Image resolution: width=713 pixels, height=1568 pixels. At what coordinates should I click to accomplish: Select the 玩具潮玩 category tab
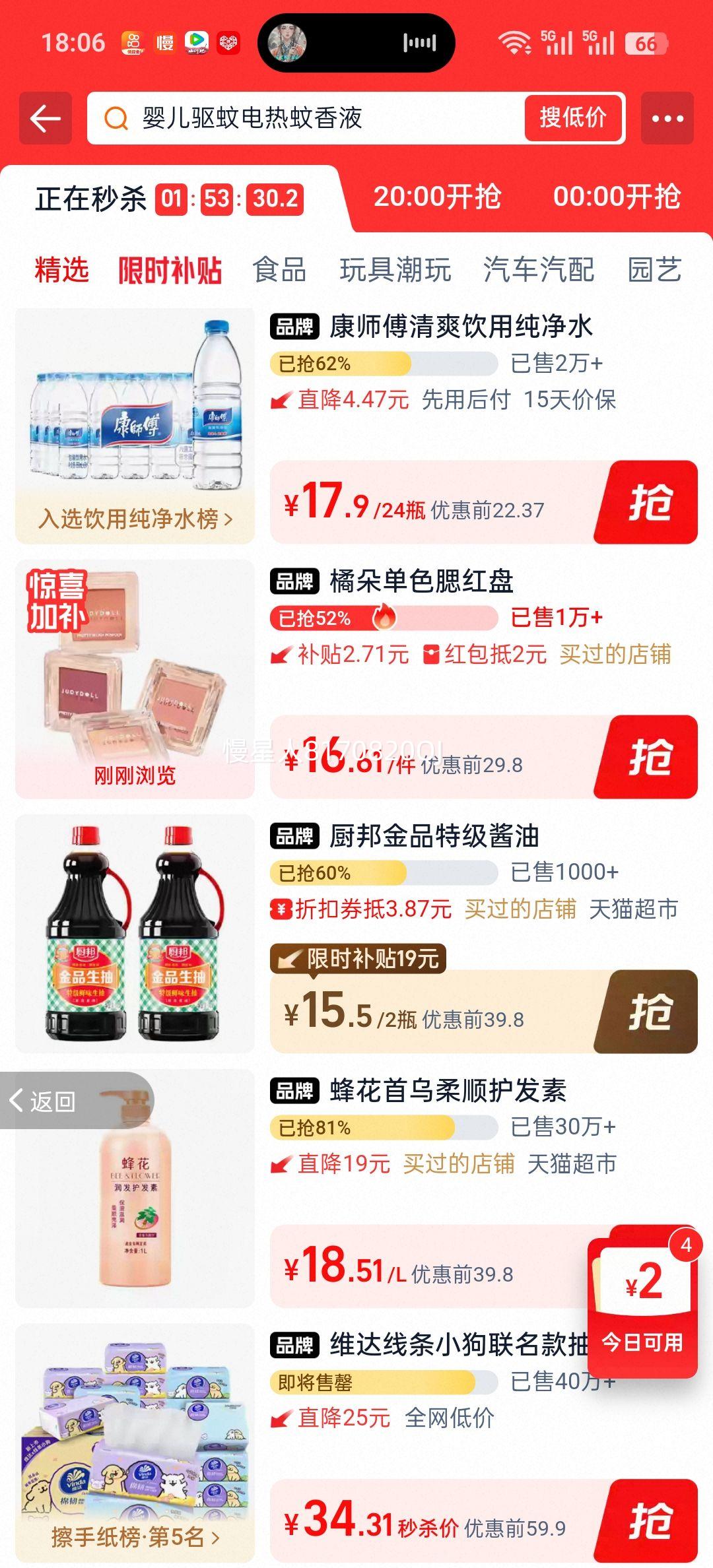[x=397, y=270]
